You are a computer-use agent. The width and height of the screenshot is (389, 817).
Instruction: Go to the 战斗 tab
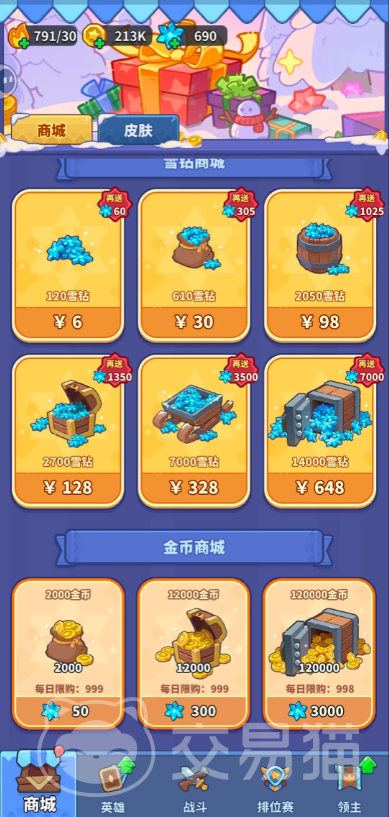click(x=194, y=785)
